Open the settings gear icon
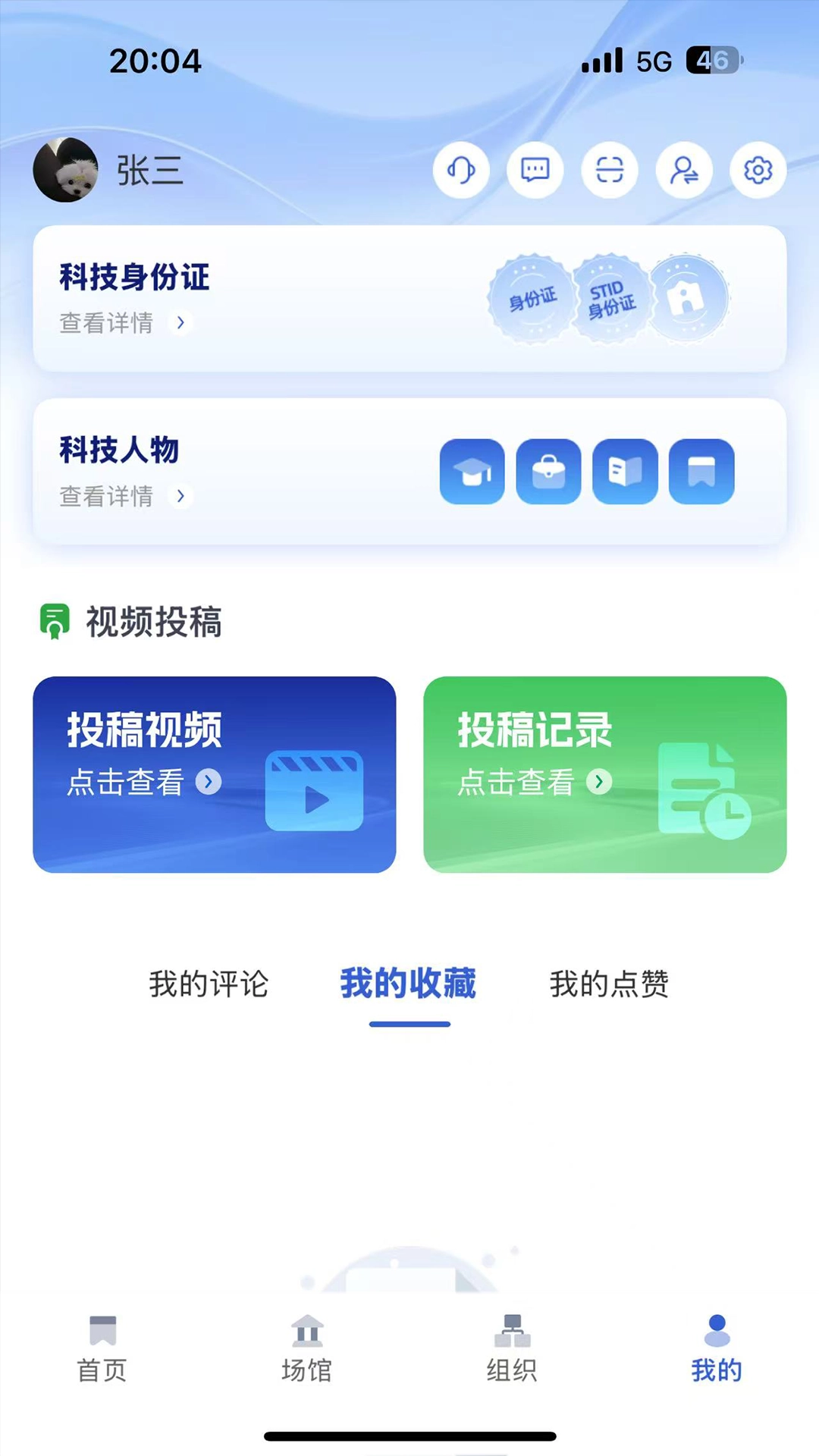819x1456 pixels. (758, 171)
